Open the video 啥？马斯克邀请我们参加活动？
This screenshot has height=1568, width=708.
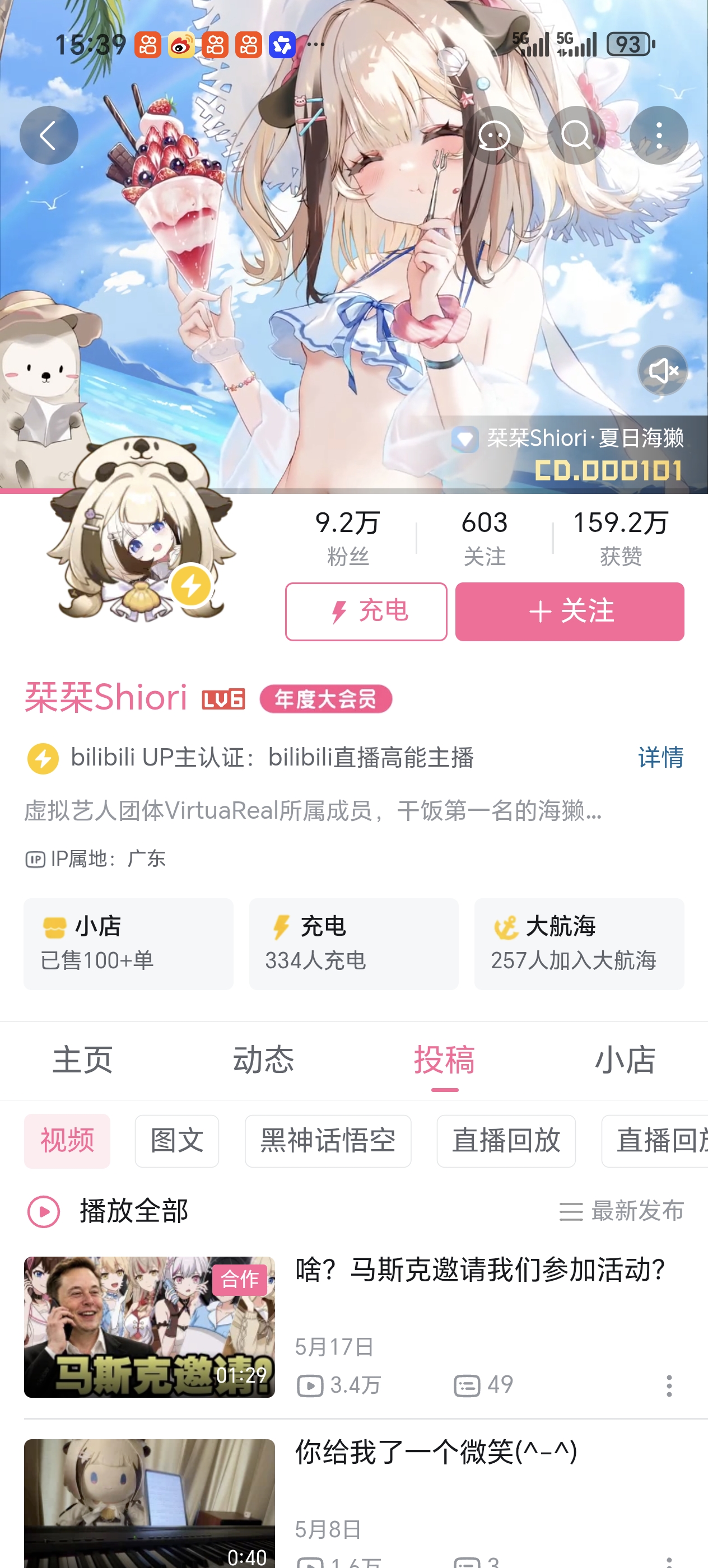point(353,1326)
